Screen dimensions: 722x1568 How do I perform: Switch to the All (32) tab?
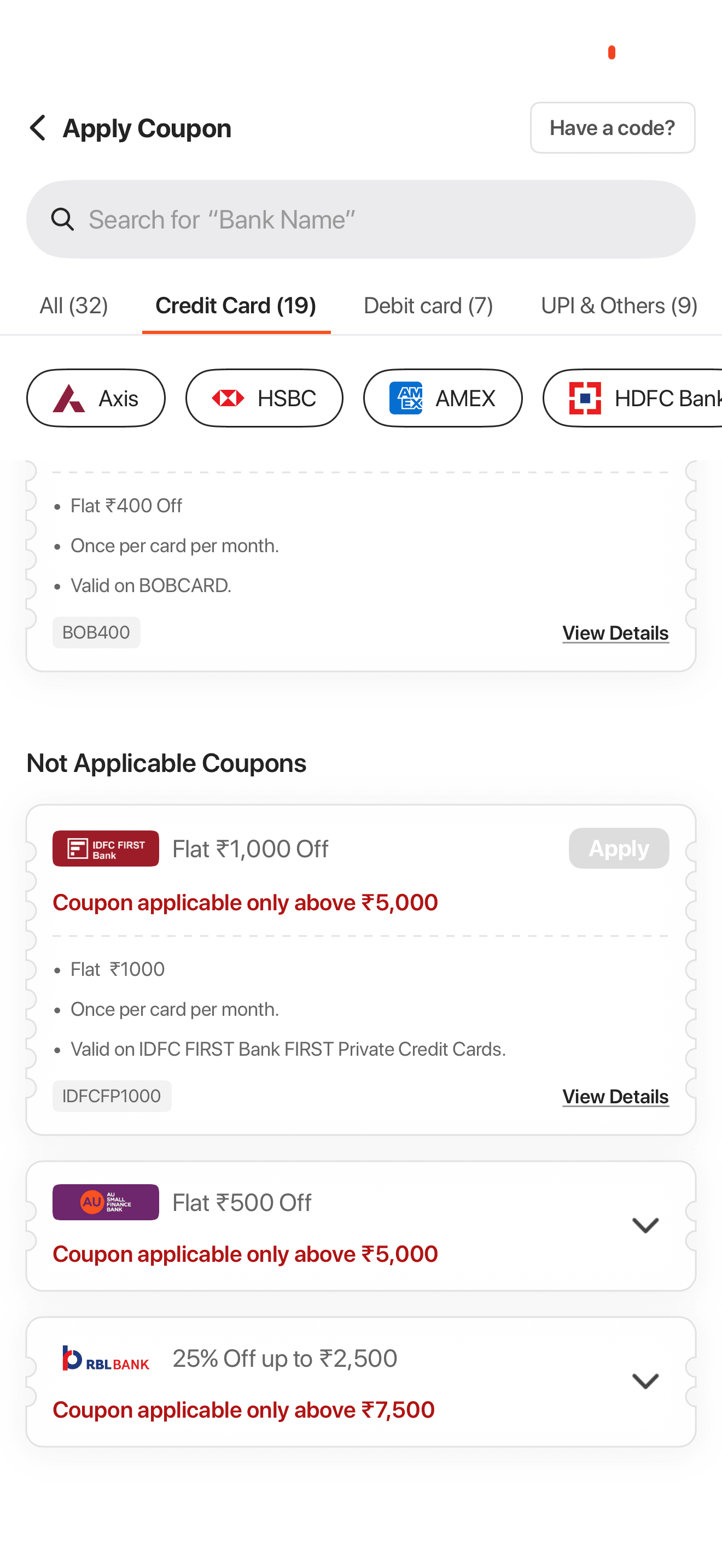click(x=74, y=306)
